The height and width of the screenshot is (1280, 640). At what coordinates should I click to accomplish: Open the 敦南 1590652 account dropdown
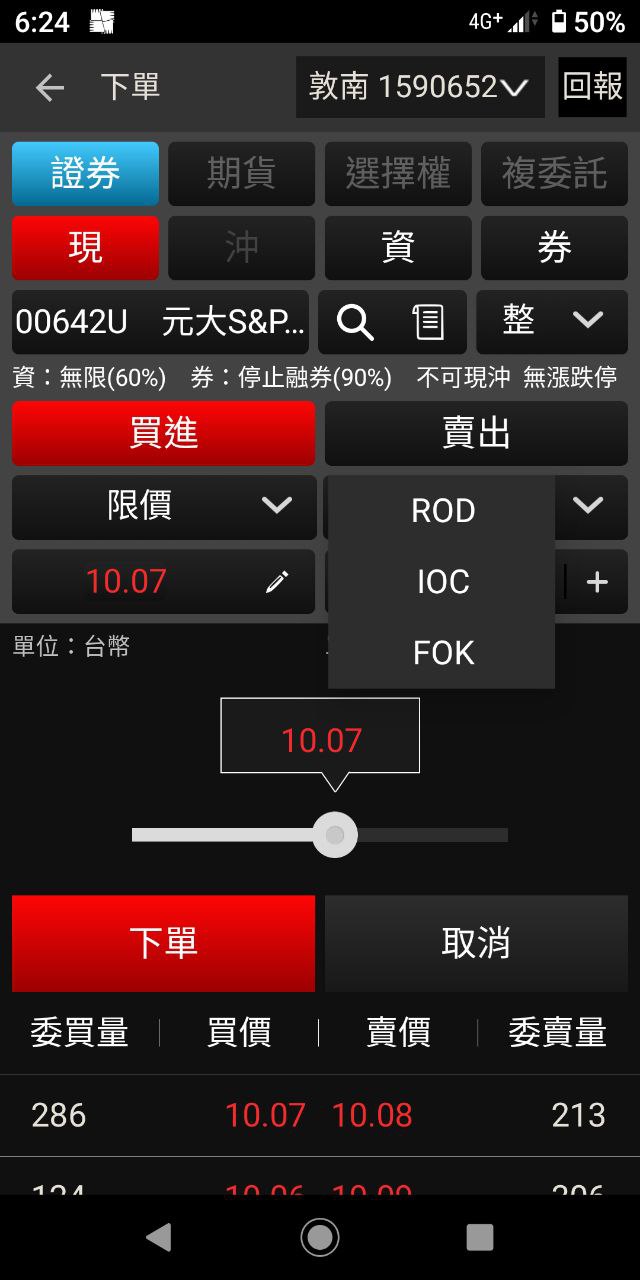coord(420,88)
